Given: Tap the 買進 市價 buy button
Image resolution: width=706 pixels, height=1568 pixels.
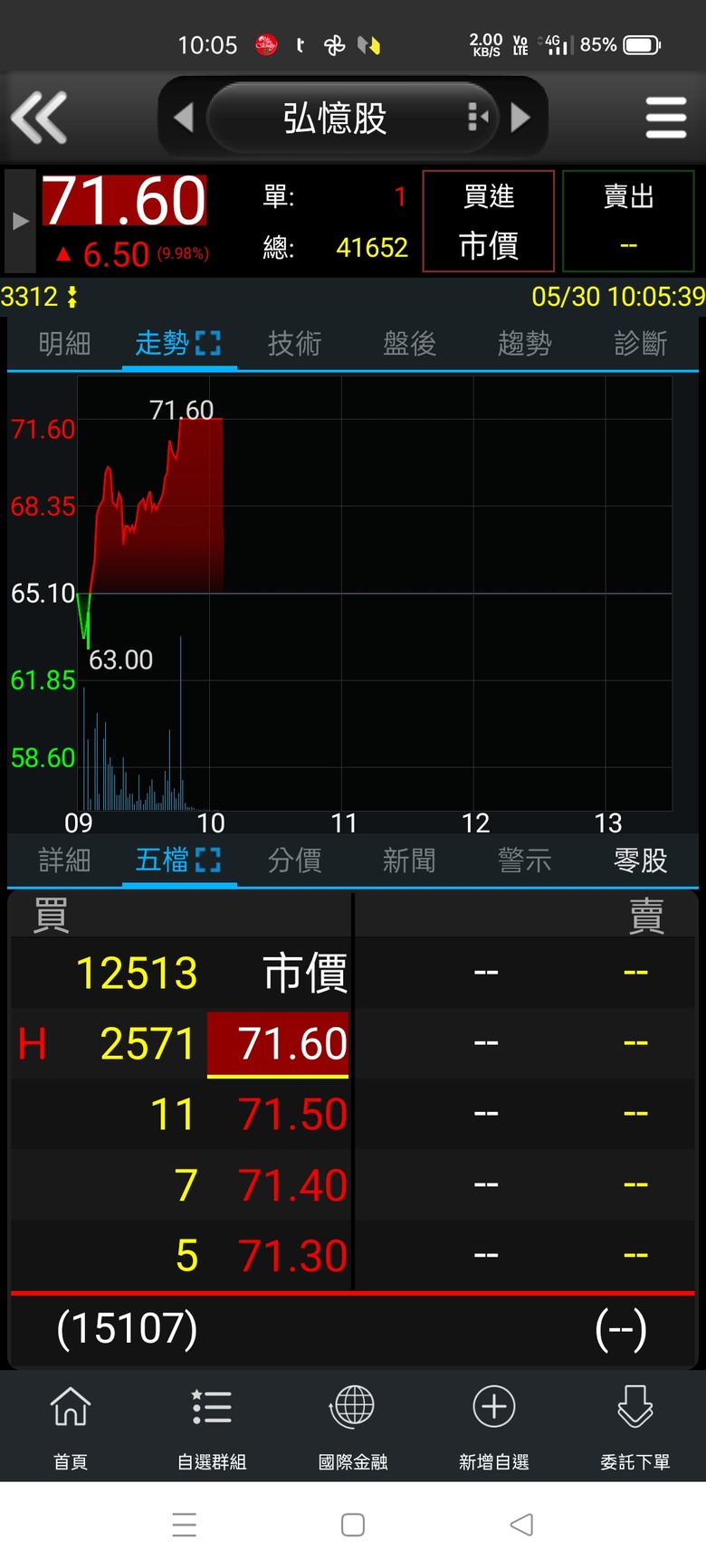Looking at the screenshot, I should (x=489, y=221).
